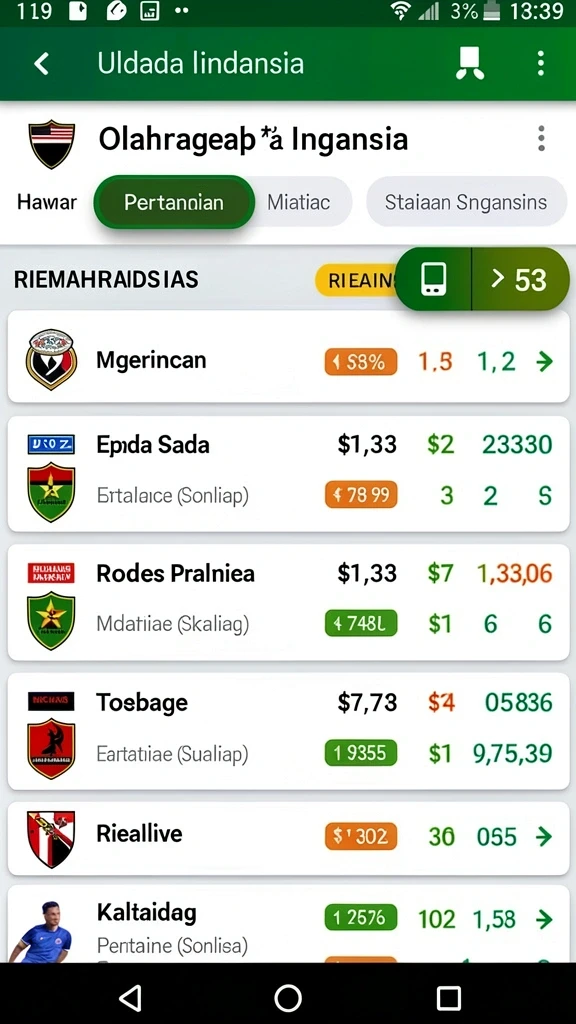
Task: Open the Epıda Sada card
Action: (288, 473)
